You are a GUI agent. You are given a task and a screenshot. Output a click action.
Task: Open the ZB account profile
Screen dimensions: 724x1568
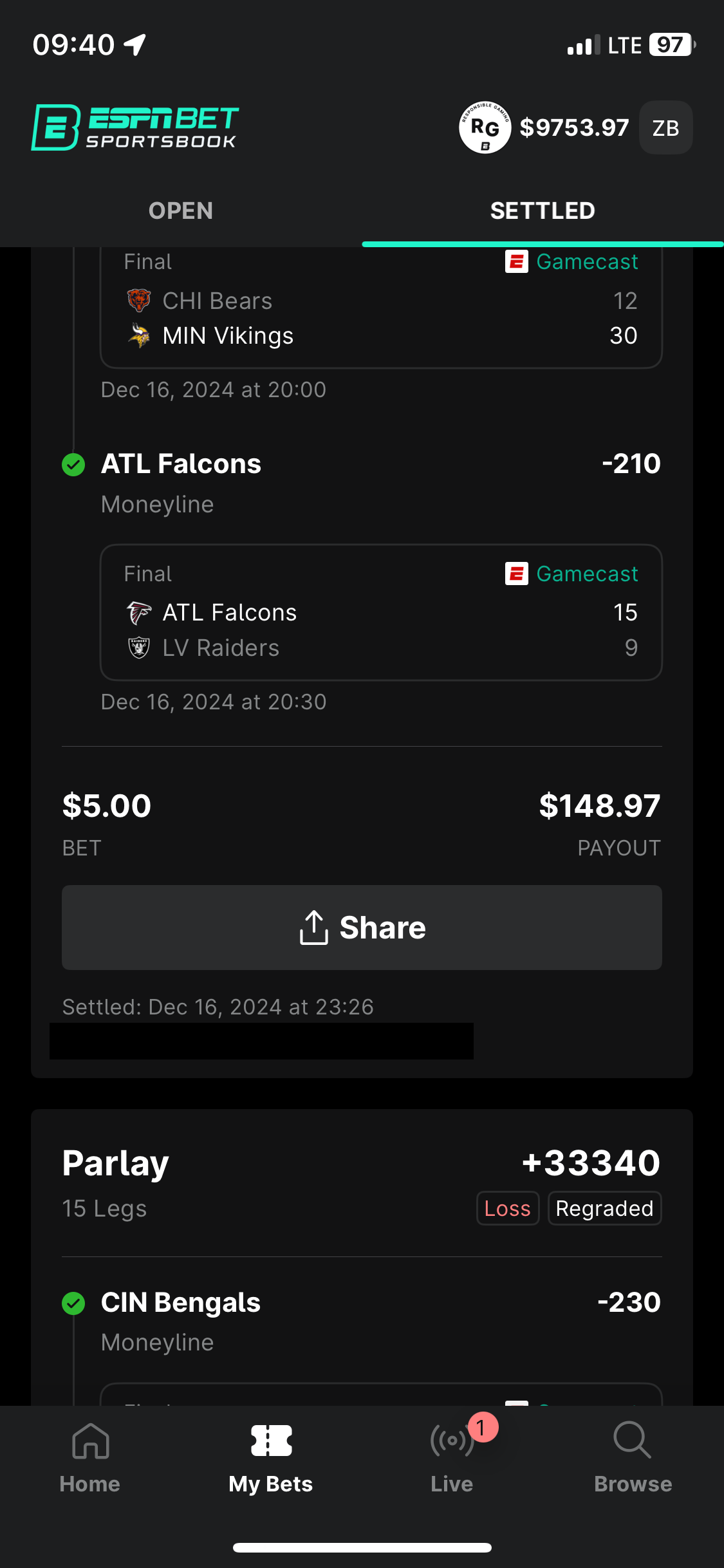[x=665, y=127]
